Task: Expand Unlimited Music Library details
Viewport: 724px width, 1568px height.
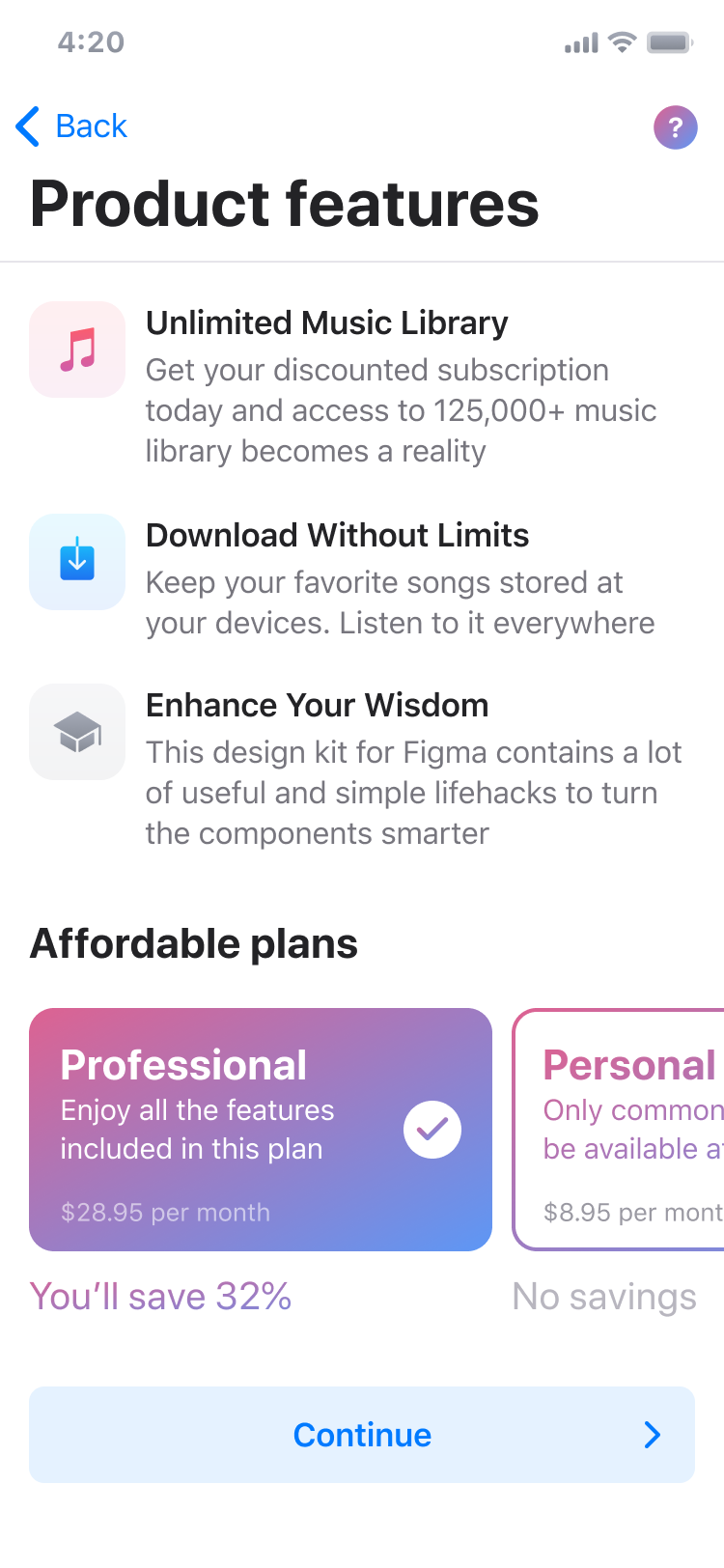Action: coord(326,322)
